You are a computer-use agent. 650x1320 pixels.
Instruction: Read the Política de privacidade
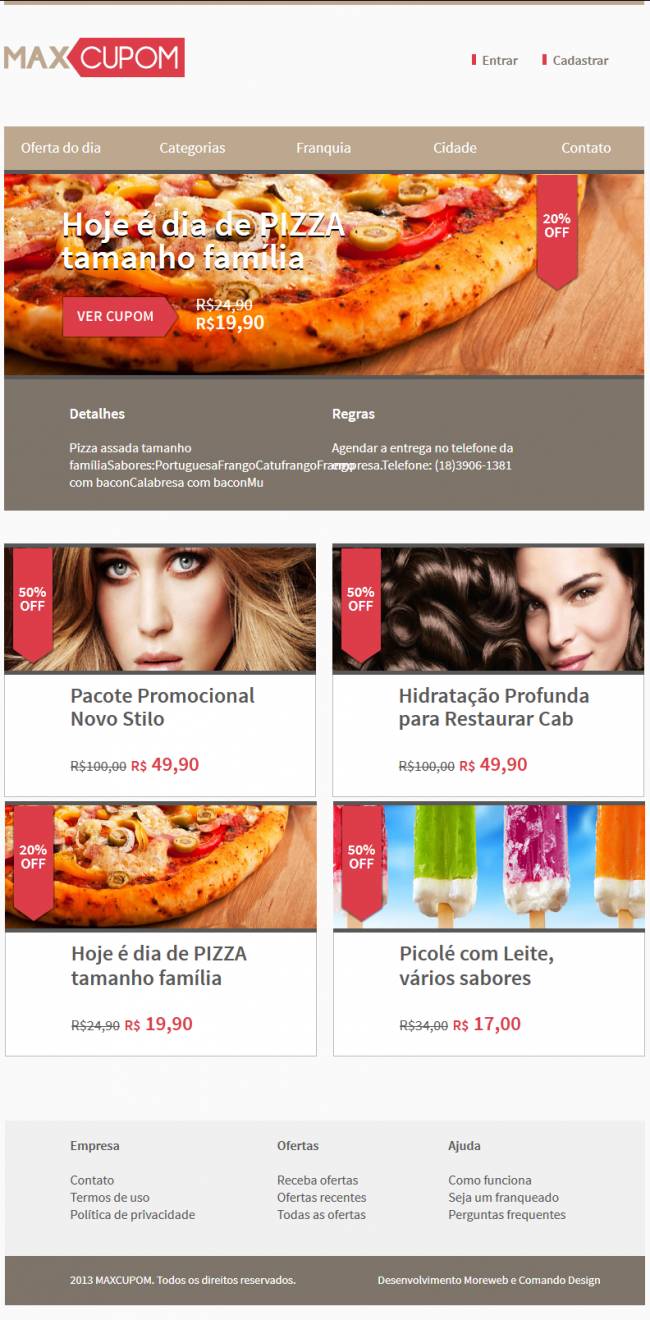(x=132, y=1215)
